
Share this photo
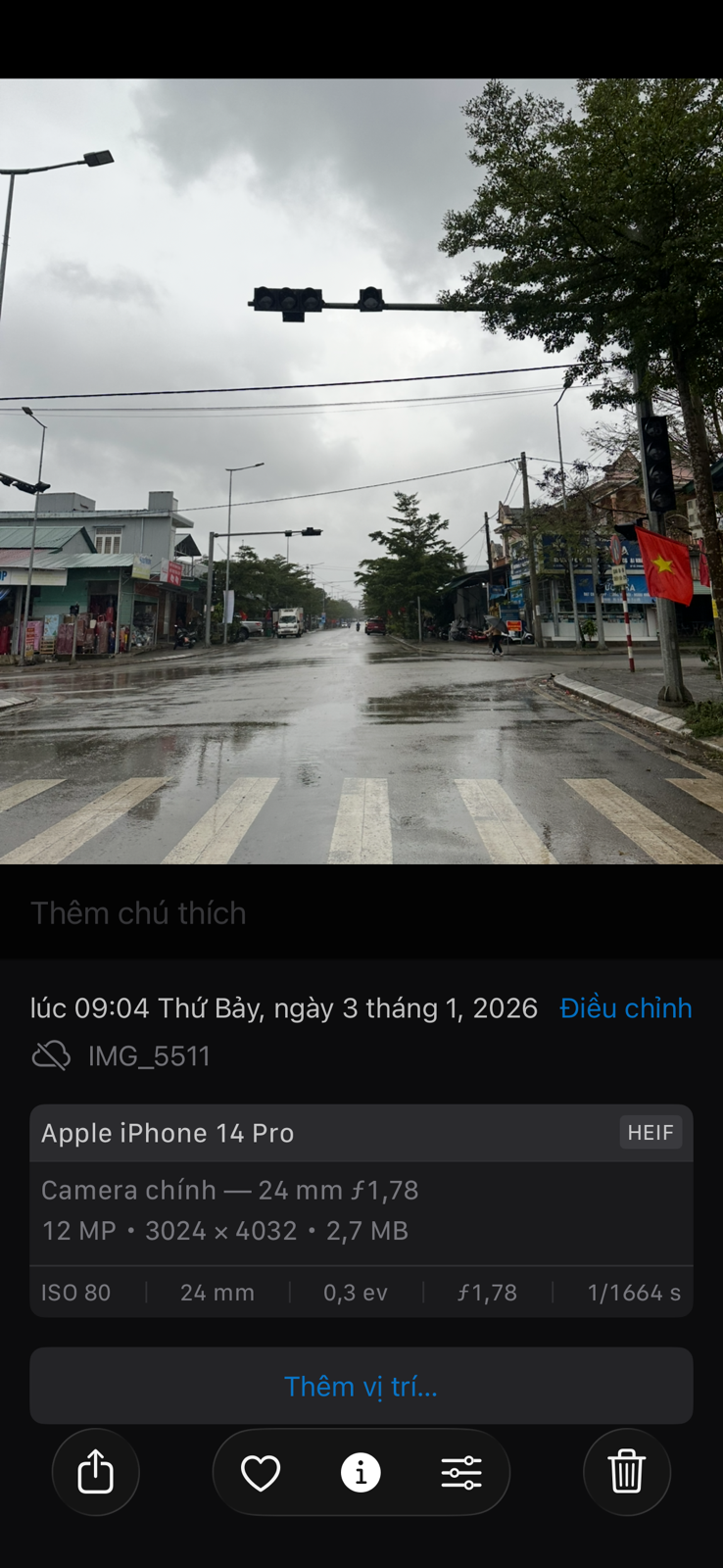coord(96,1472)
